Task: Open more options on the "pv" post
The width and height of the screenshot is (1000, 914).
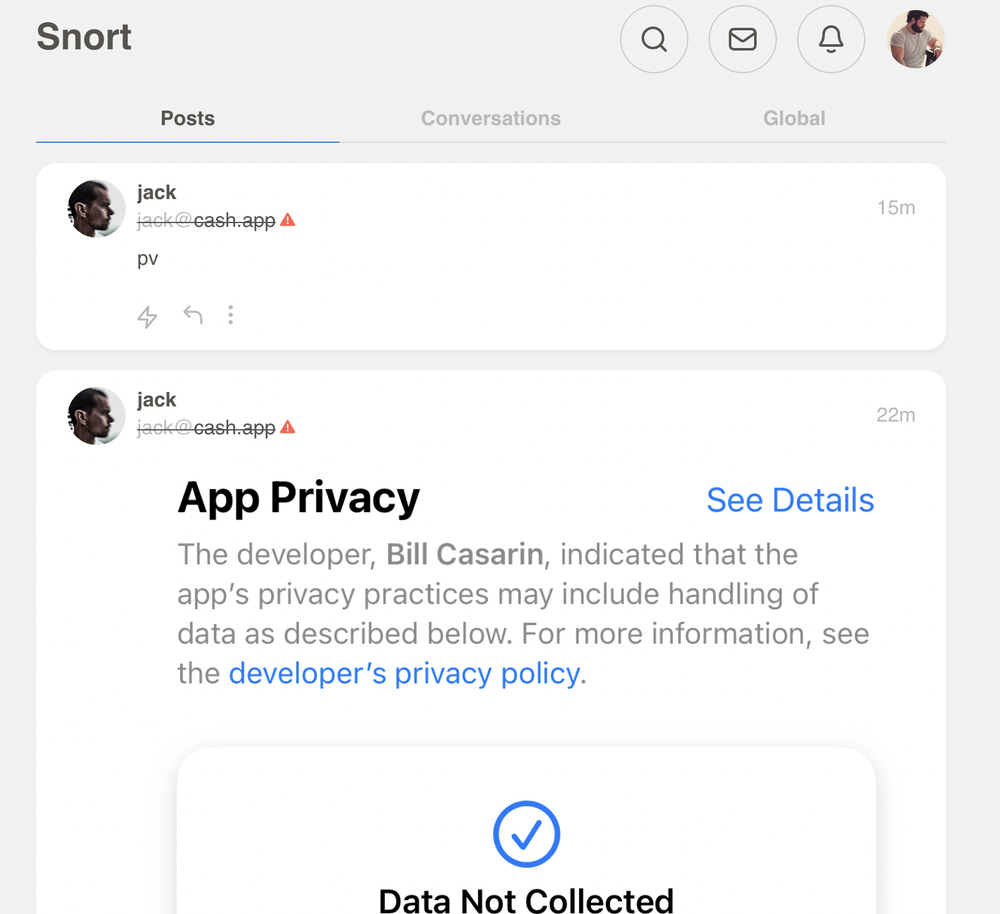Action: coord(231,316)
